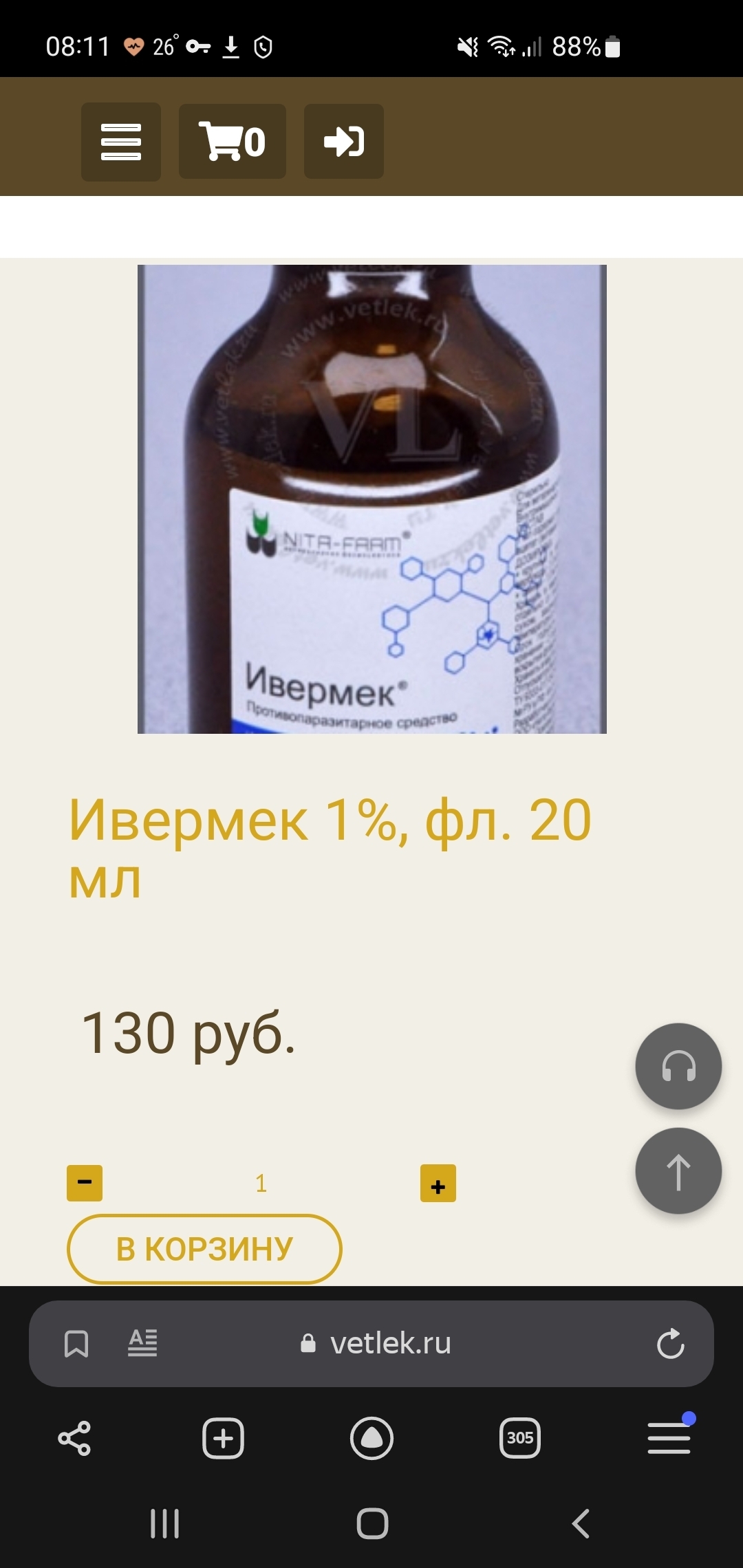Decrease quantity with the minus button
743x1568 pixels.
tap(85, 1183)
